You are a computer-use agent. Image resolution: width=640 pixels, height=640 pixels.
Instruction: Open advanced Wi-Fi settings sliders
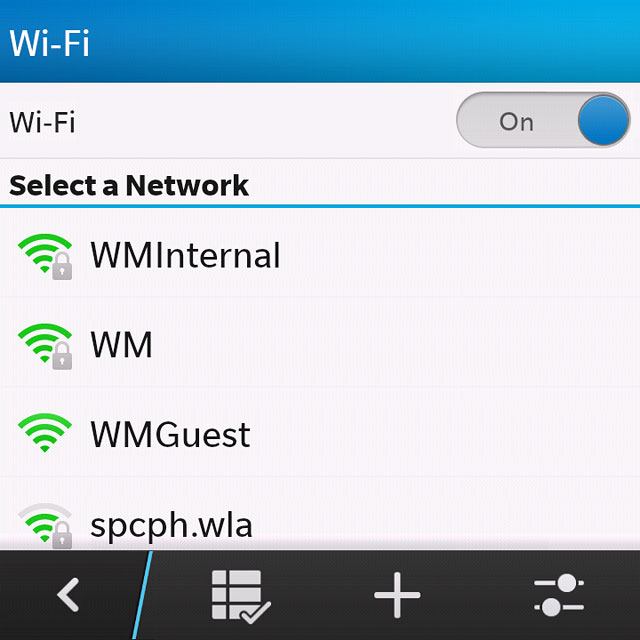[x=558, y=596]
